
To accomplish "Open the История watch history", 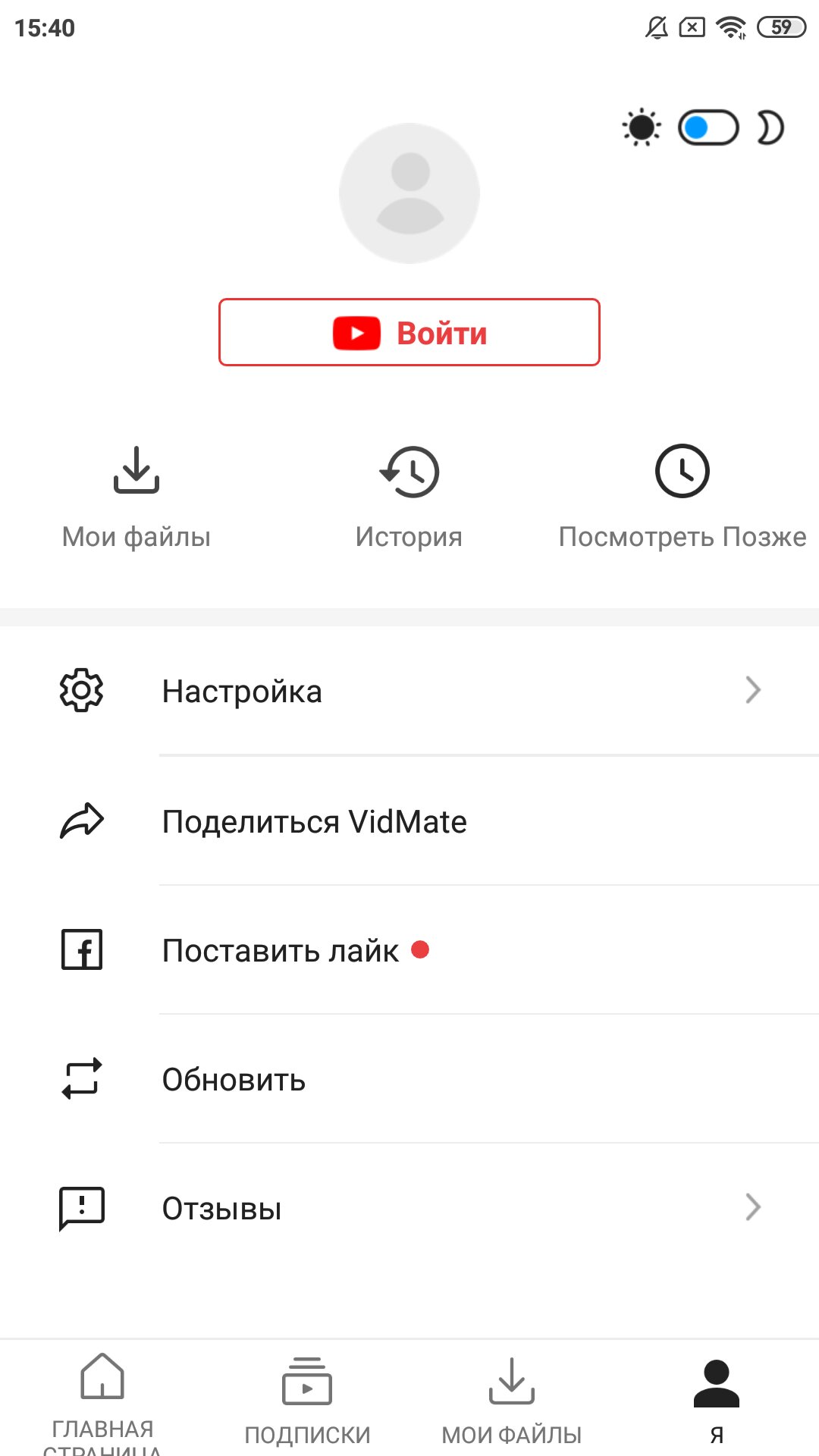I will (409, 498).
